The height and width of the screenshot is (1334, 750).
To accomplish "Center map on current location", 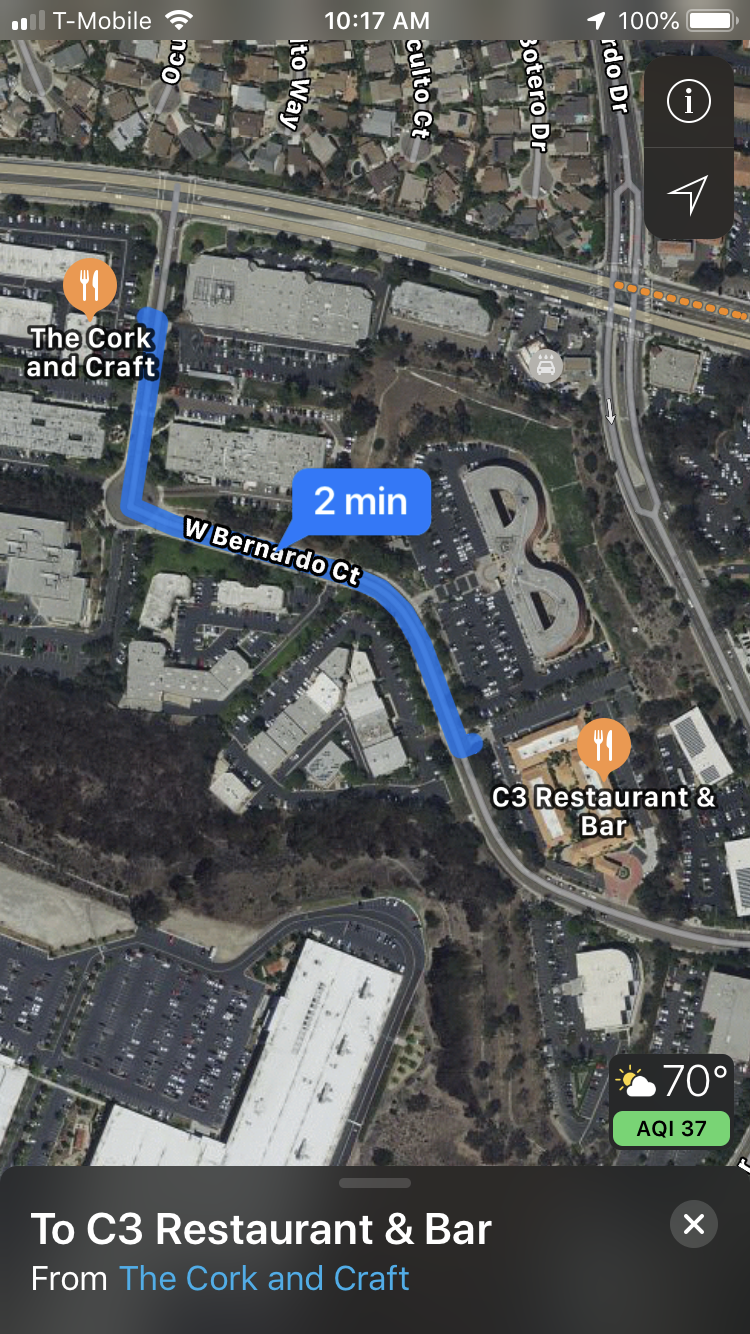I will point(688,194).
